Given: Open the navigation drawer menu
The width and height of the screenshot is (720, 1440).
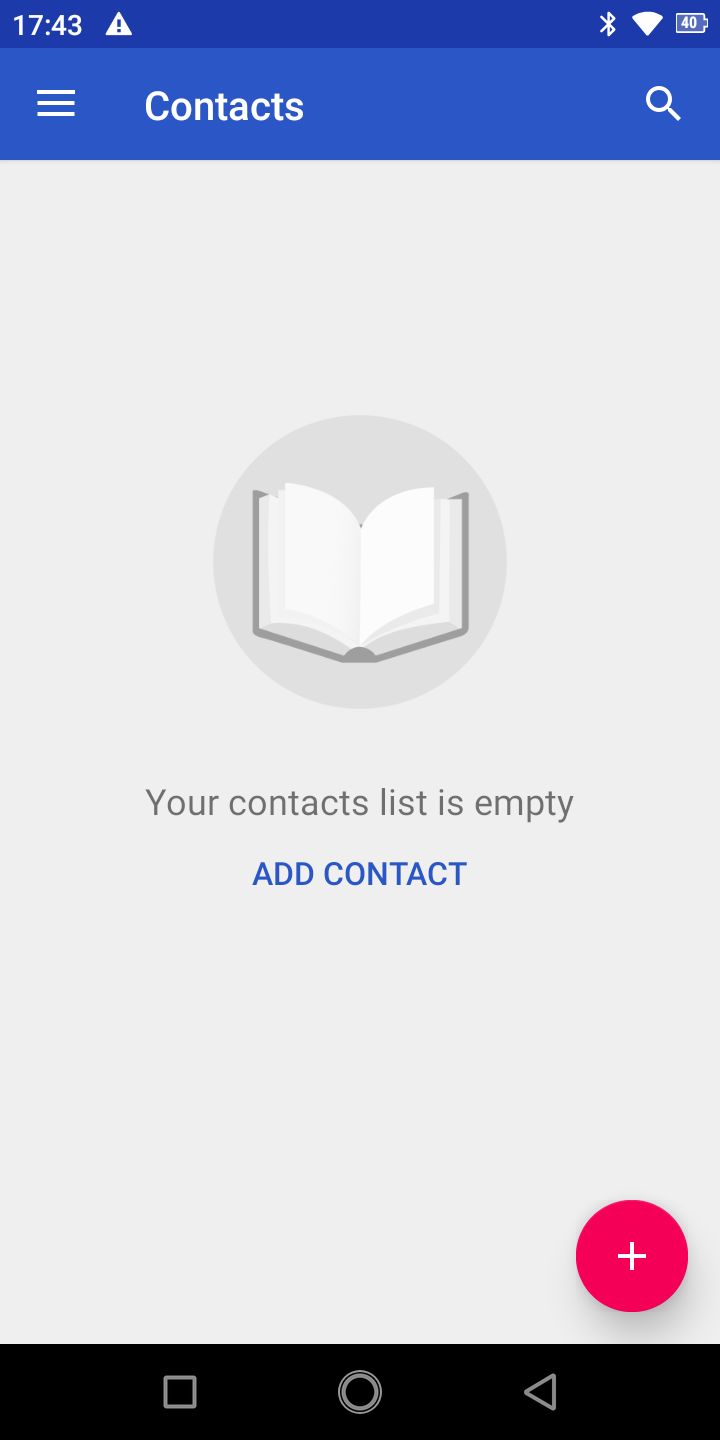Looking at the screenshot, I should [x=56, y=104].
